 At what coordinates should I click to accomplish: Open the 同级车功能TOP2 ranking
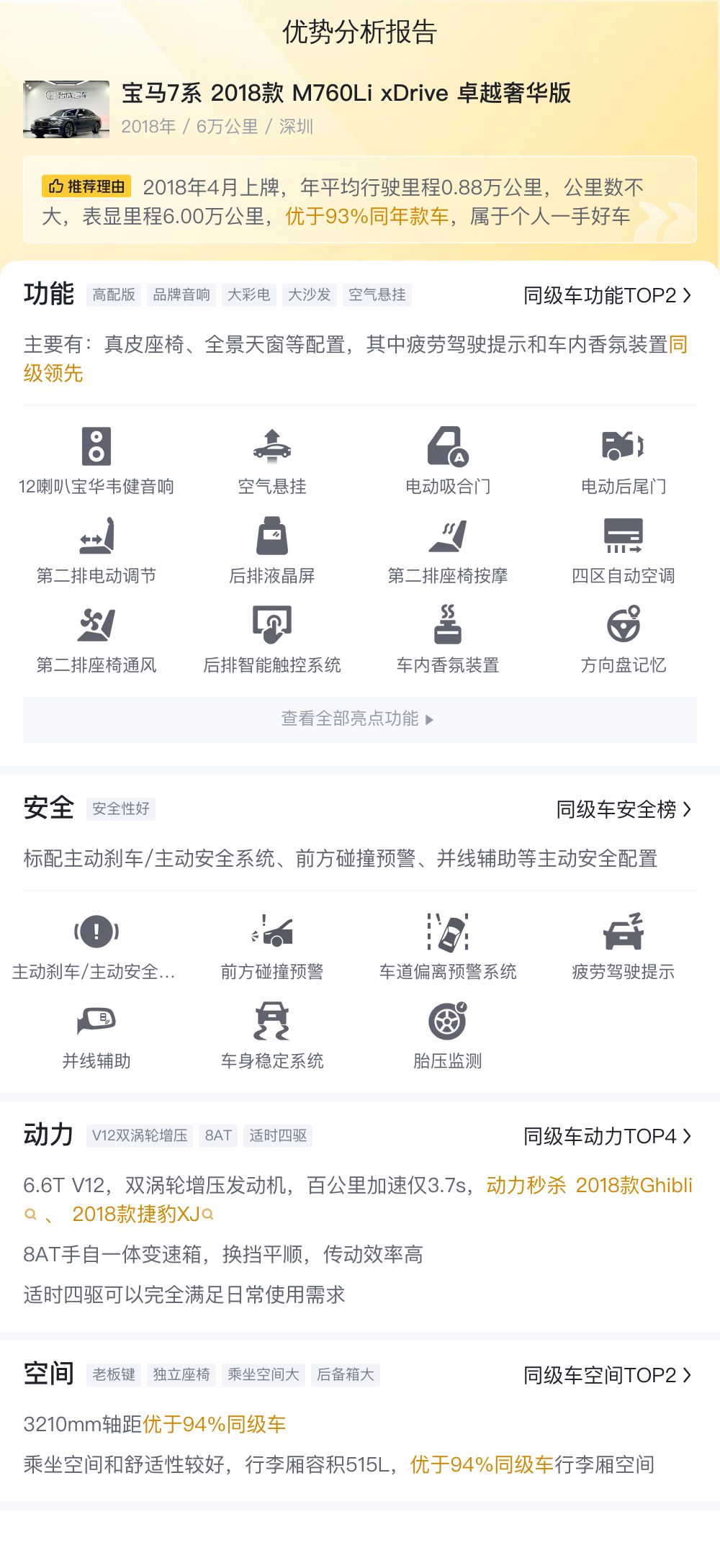(606, 296)
